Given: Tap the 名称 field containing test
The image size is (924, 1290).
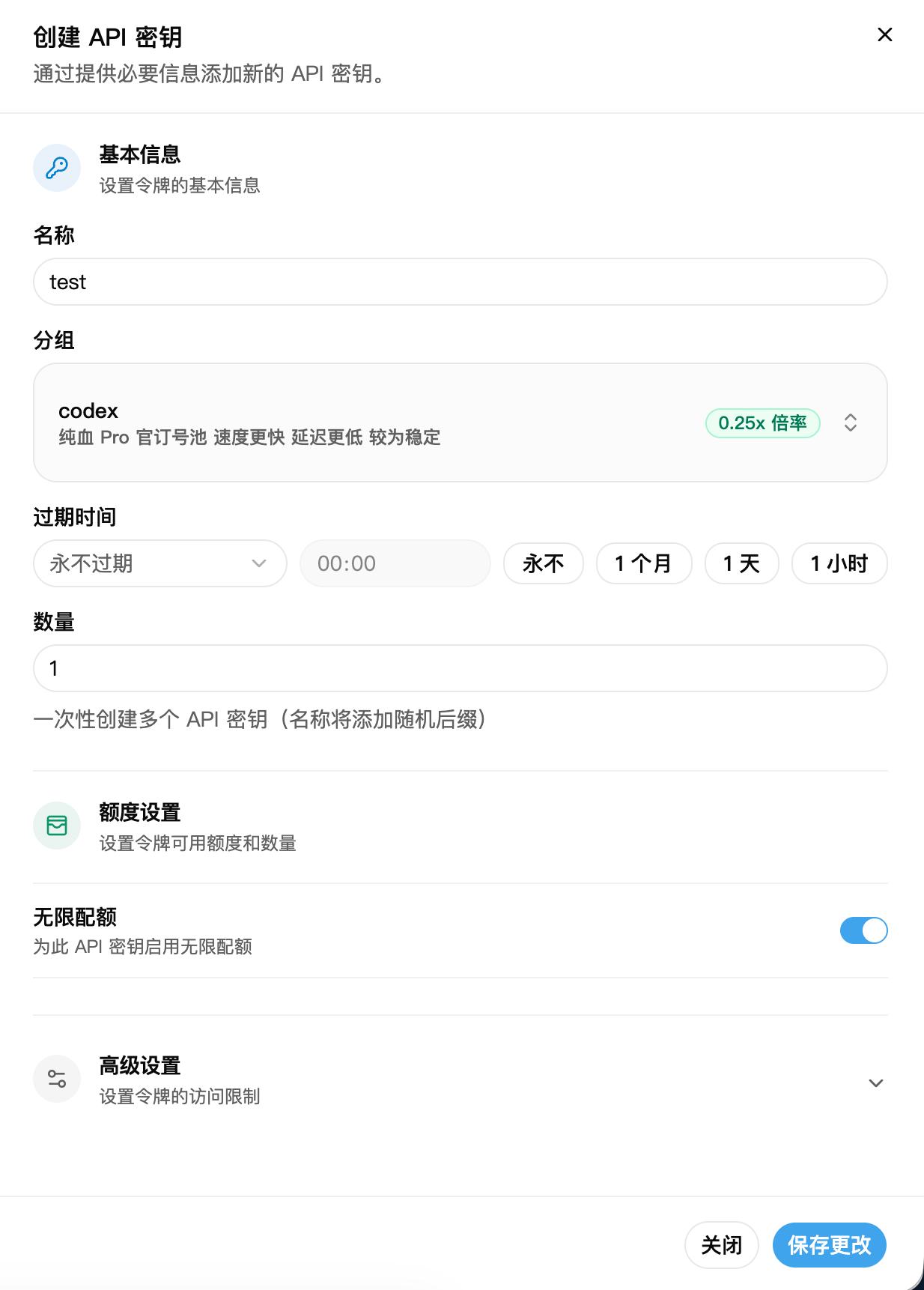Looking at the screenshot, I should 461,282.
